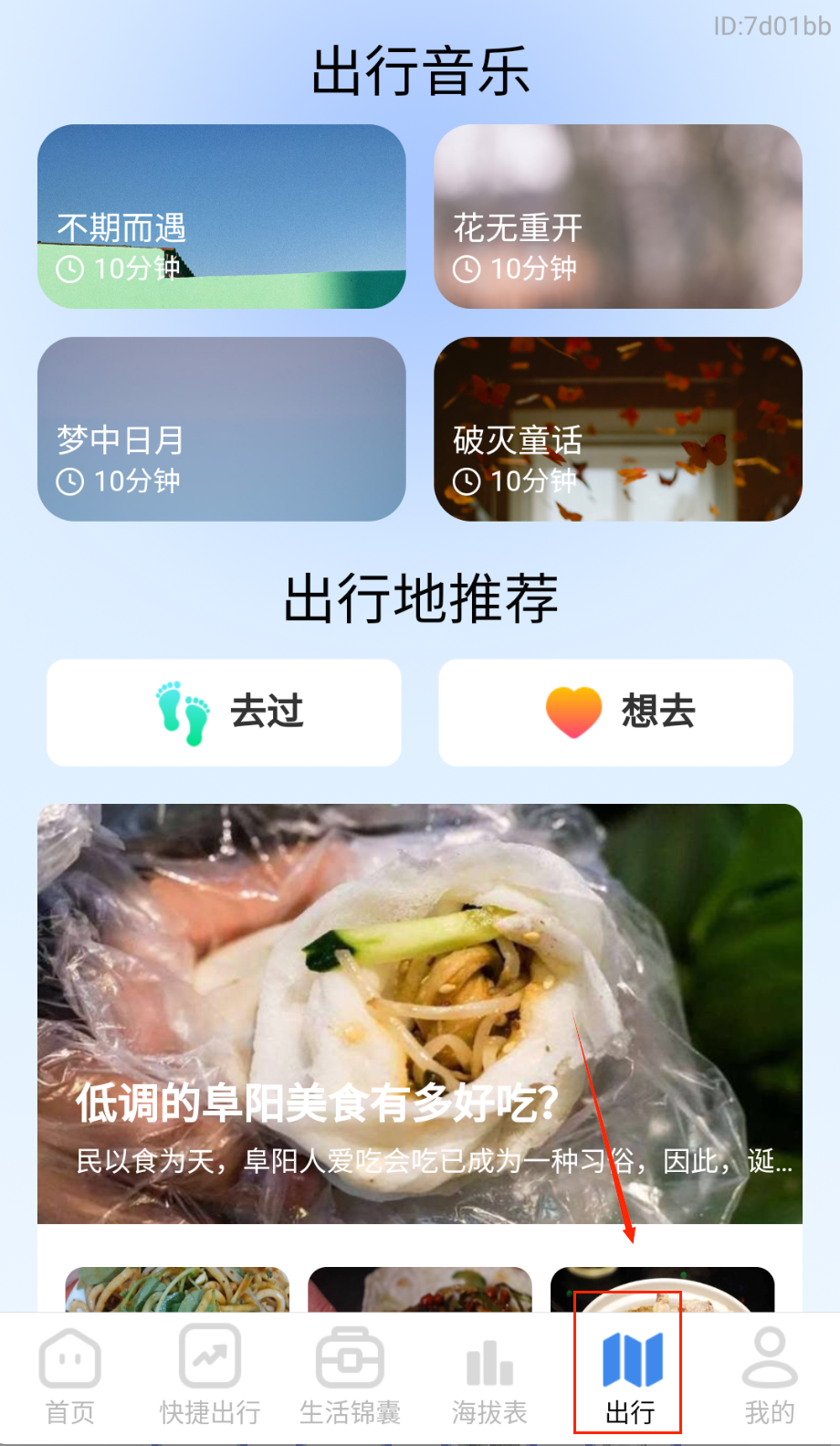840x1446 pixels.
Task: Open the 梦中日月 music card
Action: click(221, 429)
